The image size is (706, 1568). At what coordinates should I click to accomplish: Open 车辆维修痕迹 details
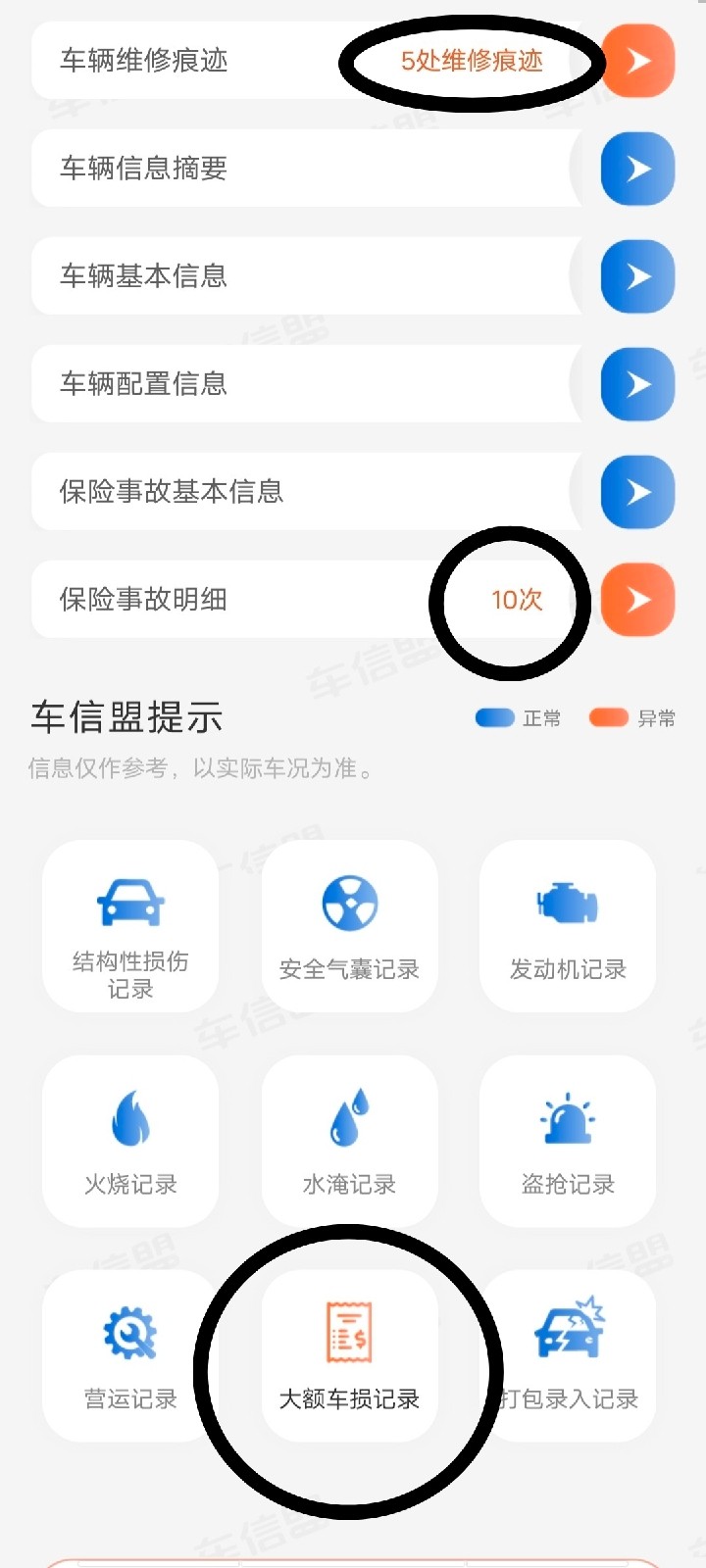(353, 61)
